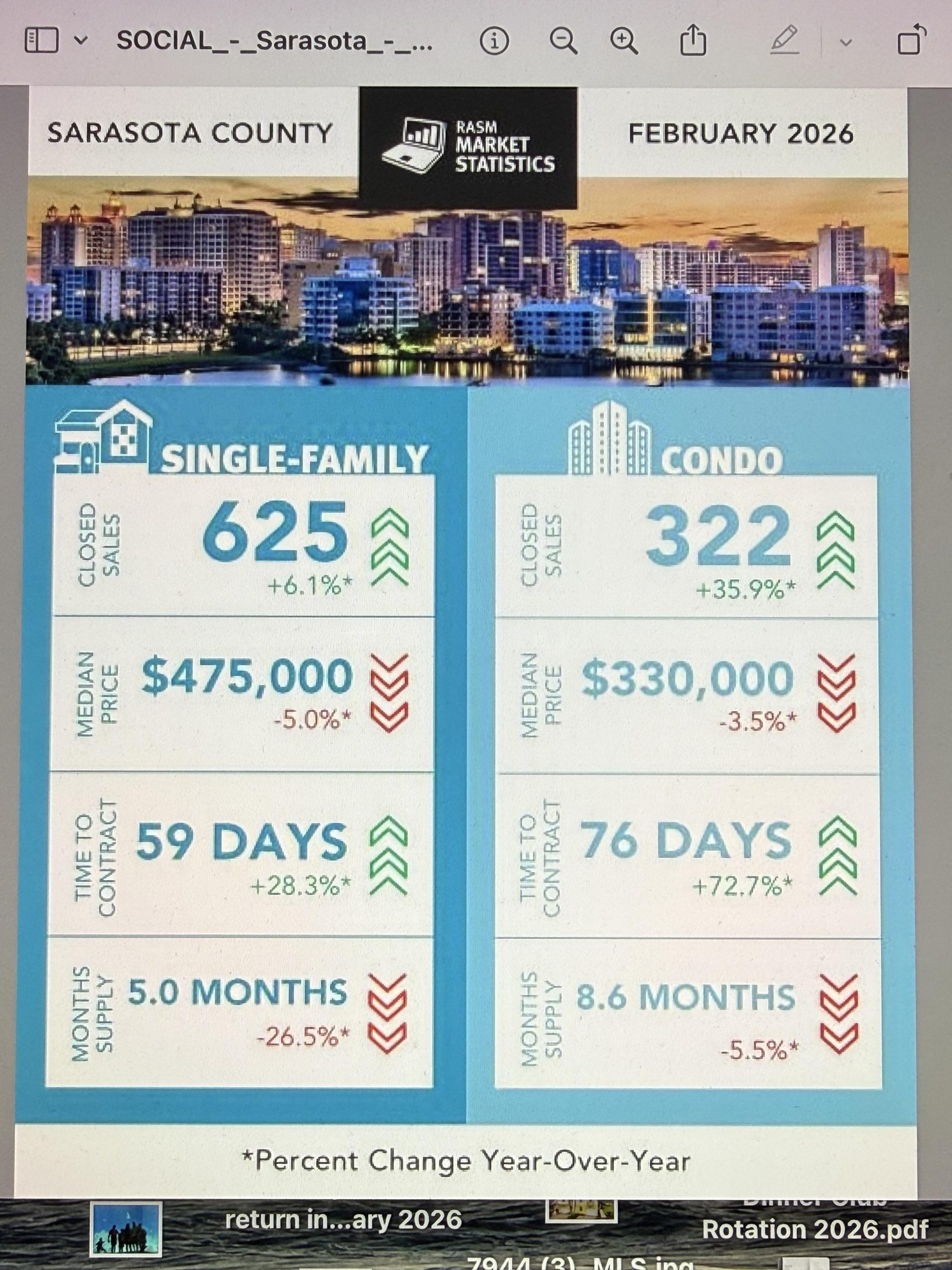This screenshot has height=1270, width=952.
Task: Share this PDF document
Action: tap(693, 40)
